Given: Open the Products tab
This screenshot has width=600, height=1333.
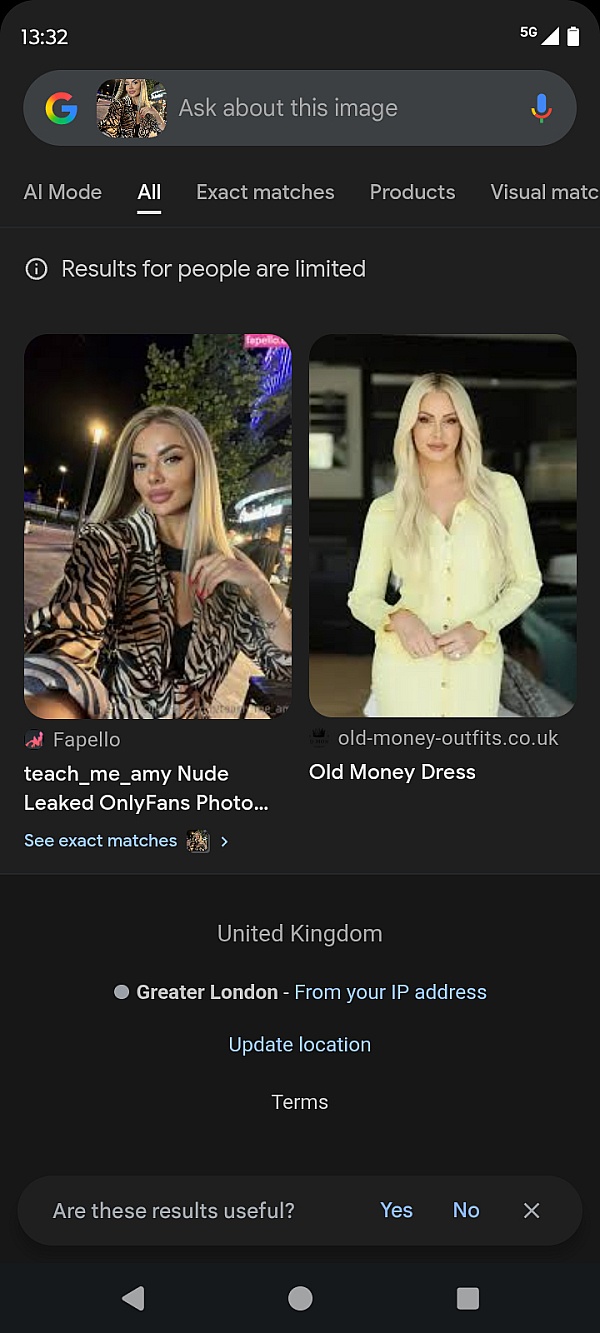Looking at the screenshot, I should point(412,192).
